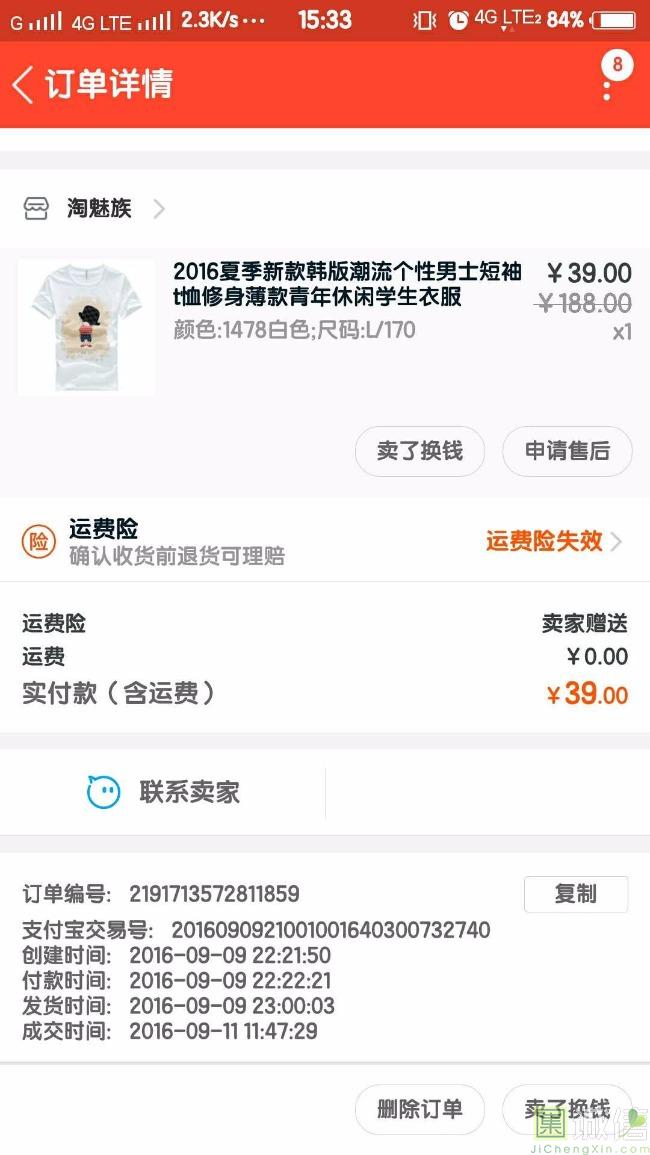Open the 淘魅族 shop page
Image resolution: width=650 pixels, height=1155 pixels.
coord(98,208)
